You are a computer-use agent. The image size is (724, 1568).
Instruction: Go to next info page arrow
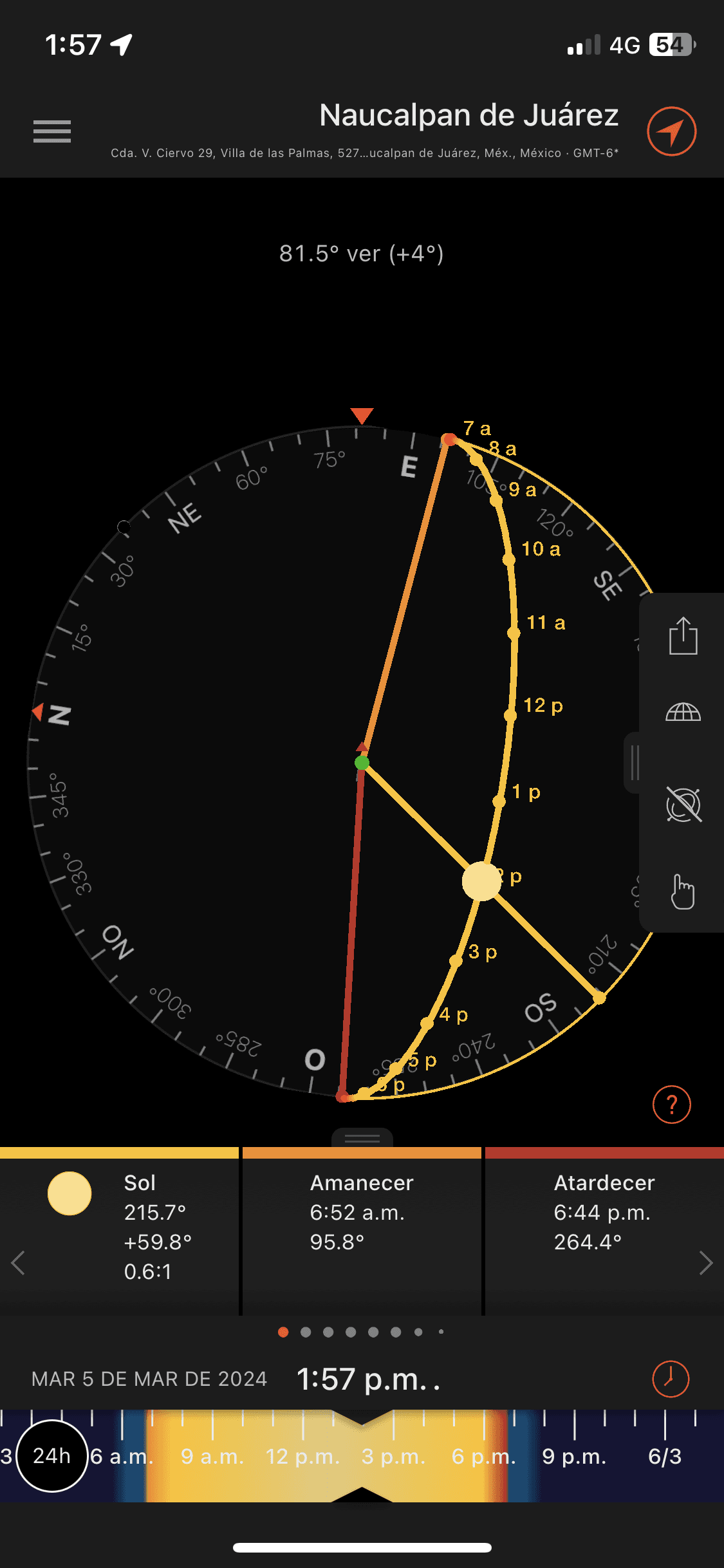[705, 1263]
